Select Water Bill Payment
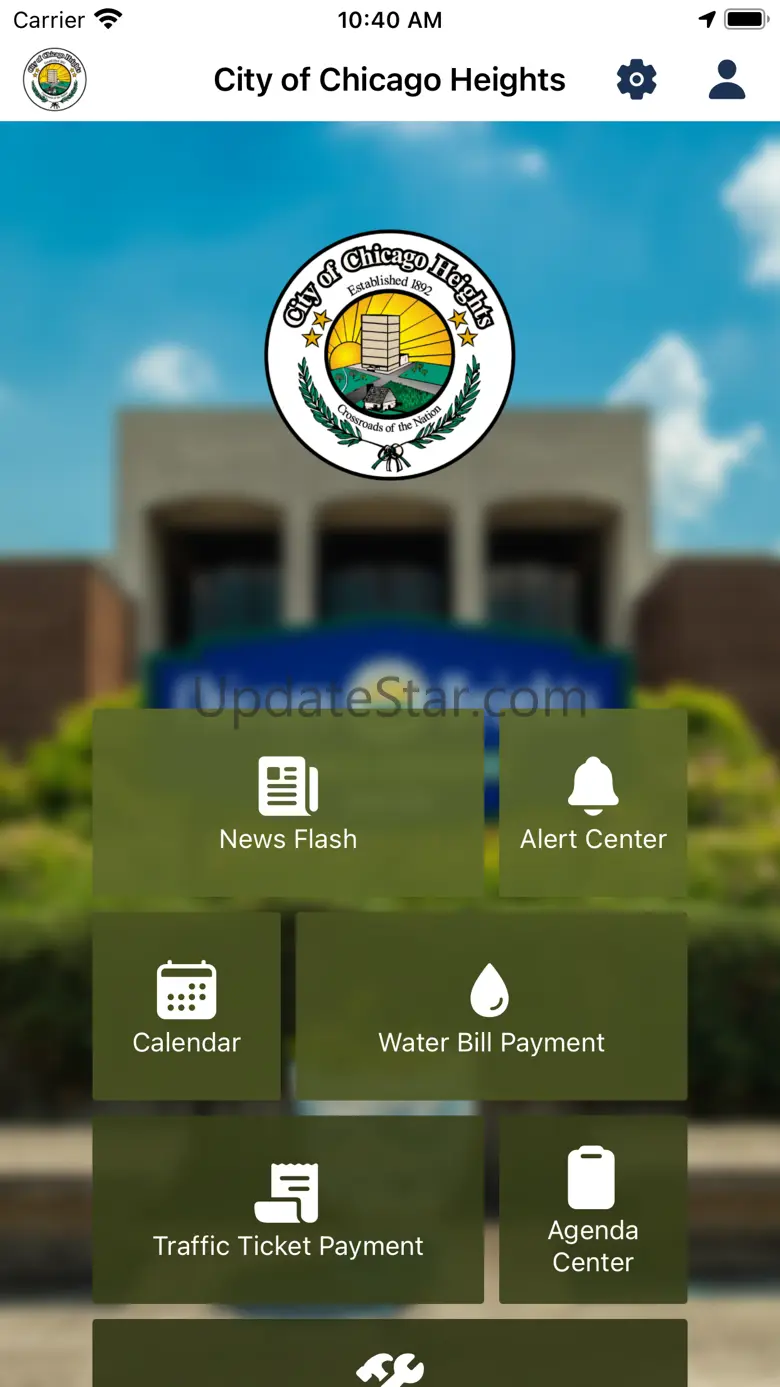This screenshot has height=1387, width=780. (x=491, y=1007)
